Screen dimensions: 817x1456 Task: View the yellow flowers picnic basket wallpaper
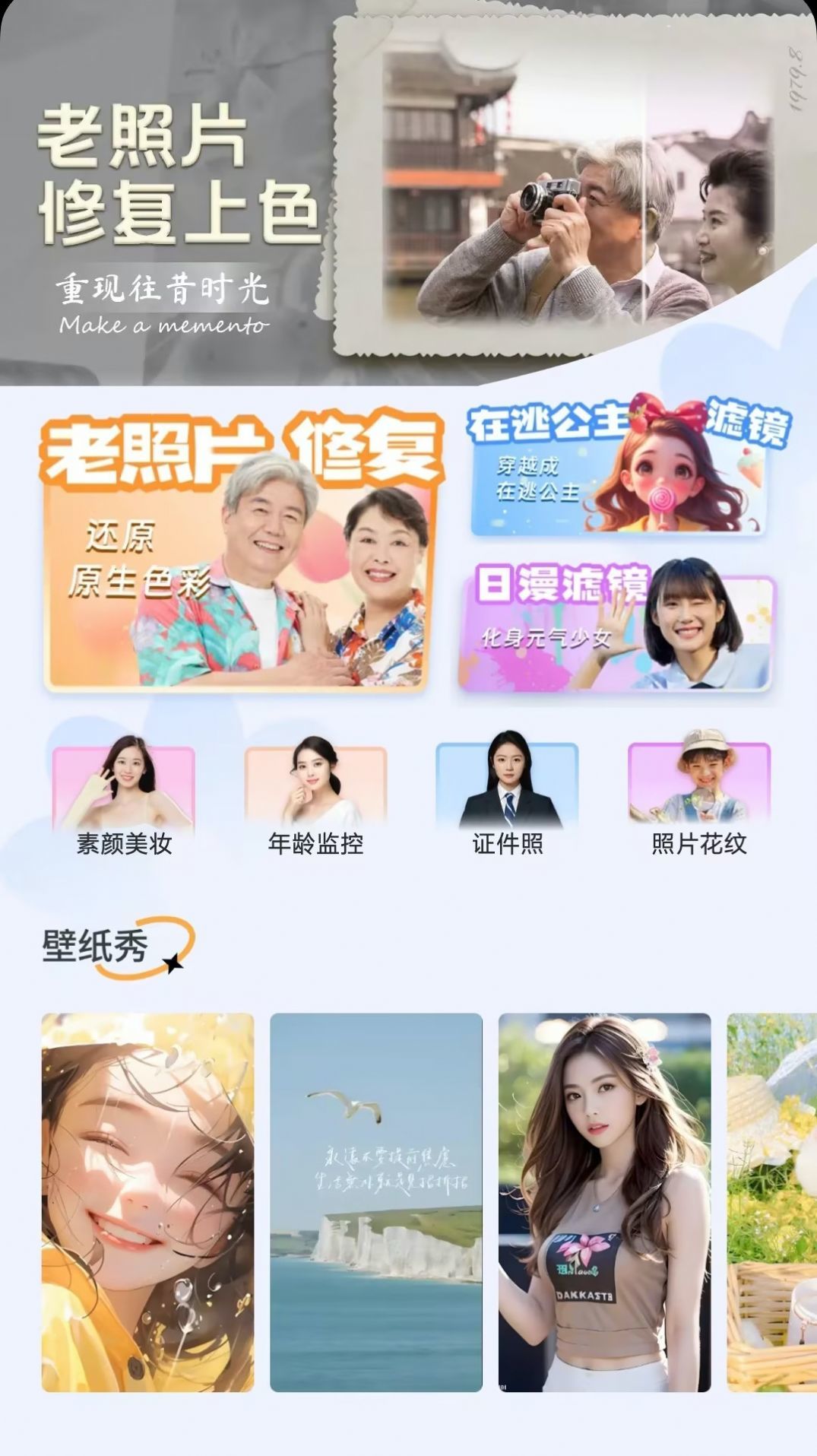(x=771, y=1202)
